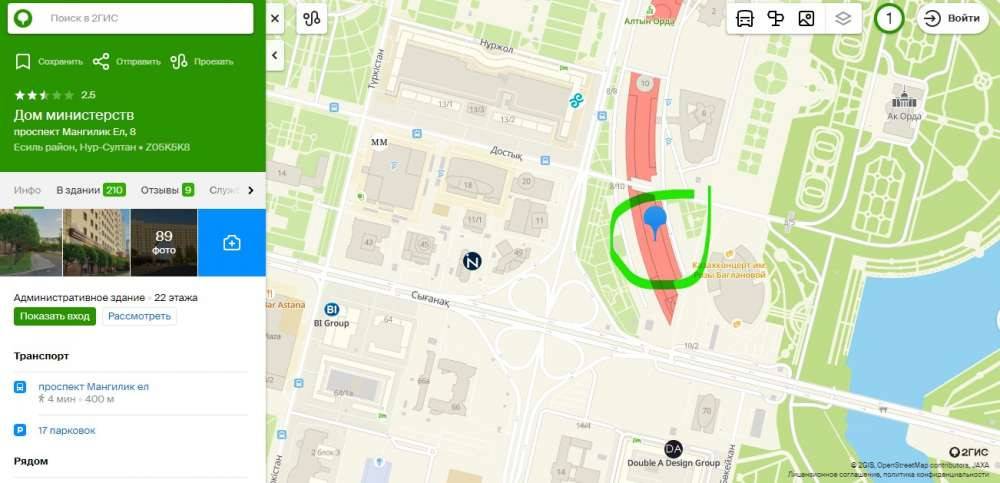Tap the Показать вход button
This screenshot has height=483, width=1000.
click(55, 316)
